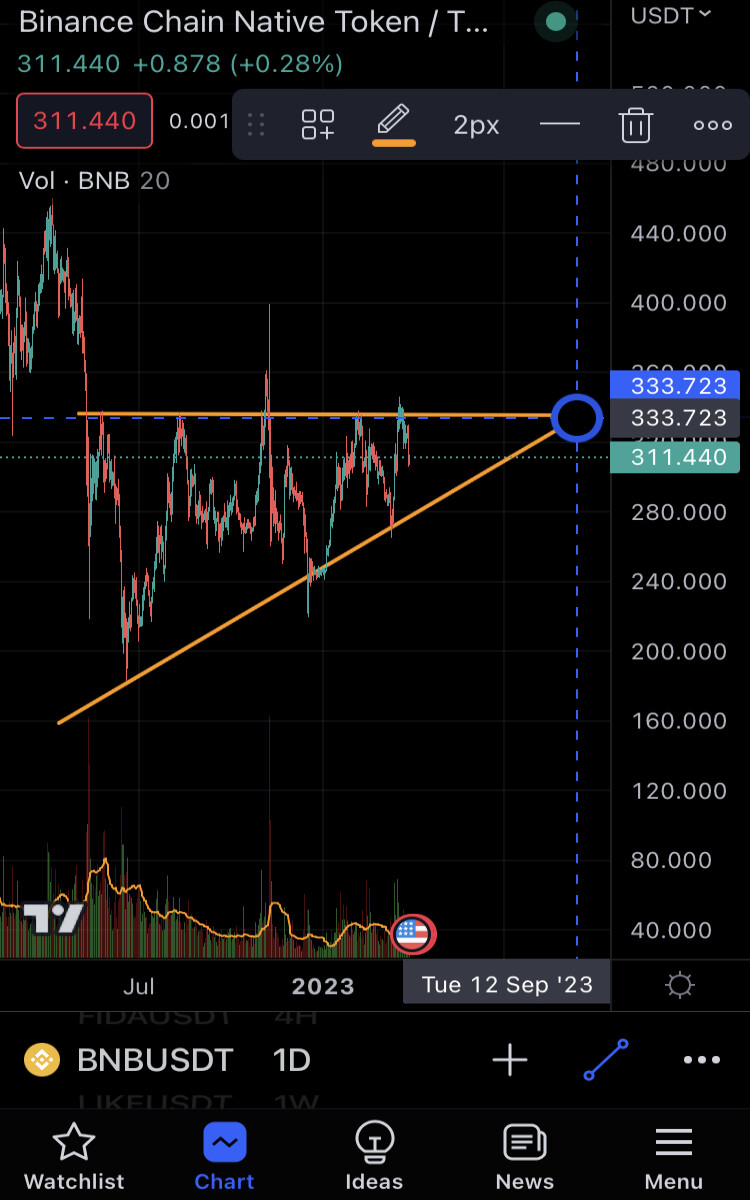Open the USDT currency dropdown
The height and width of the screenshot is (1200, 750).
coord(671,14)
